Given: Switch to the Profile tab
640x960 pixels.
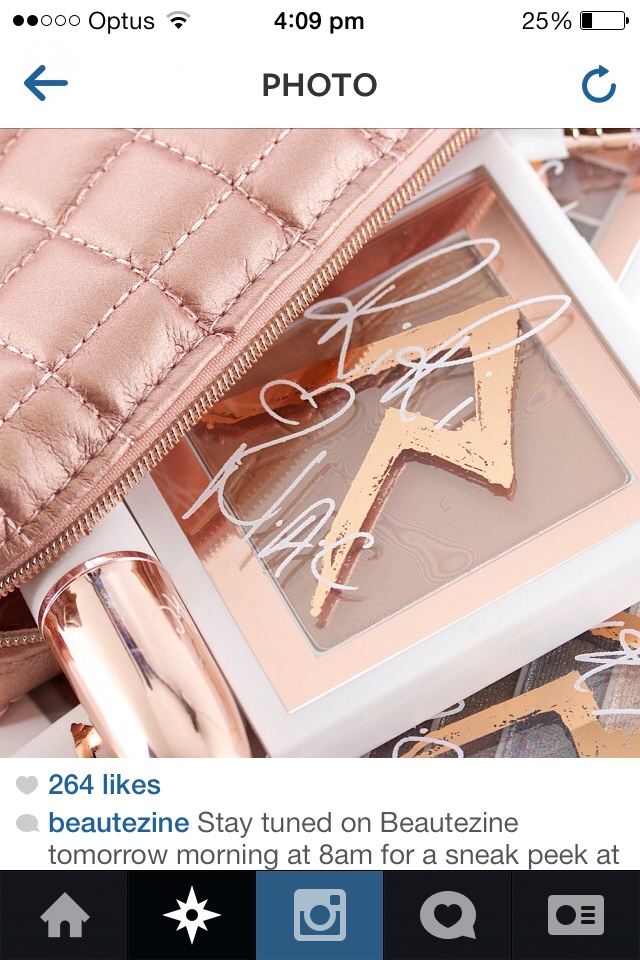Looking at the screenshot, I should click(x=576, y=915).
